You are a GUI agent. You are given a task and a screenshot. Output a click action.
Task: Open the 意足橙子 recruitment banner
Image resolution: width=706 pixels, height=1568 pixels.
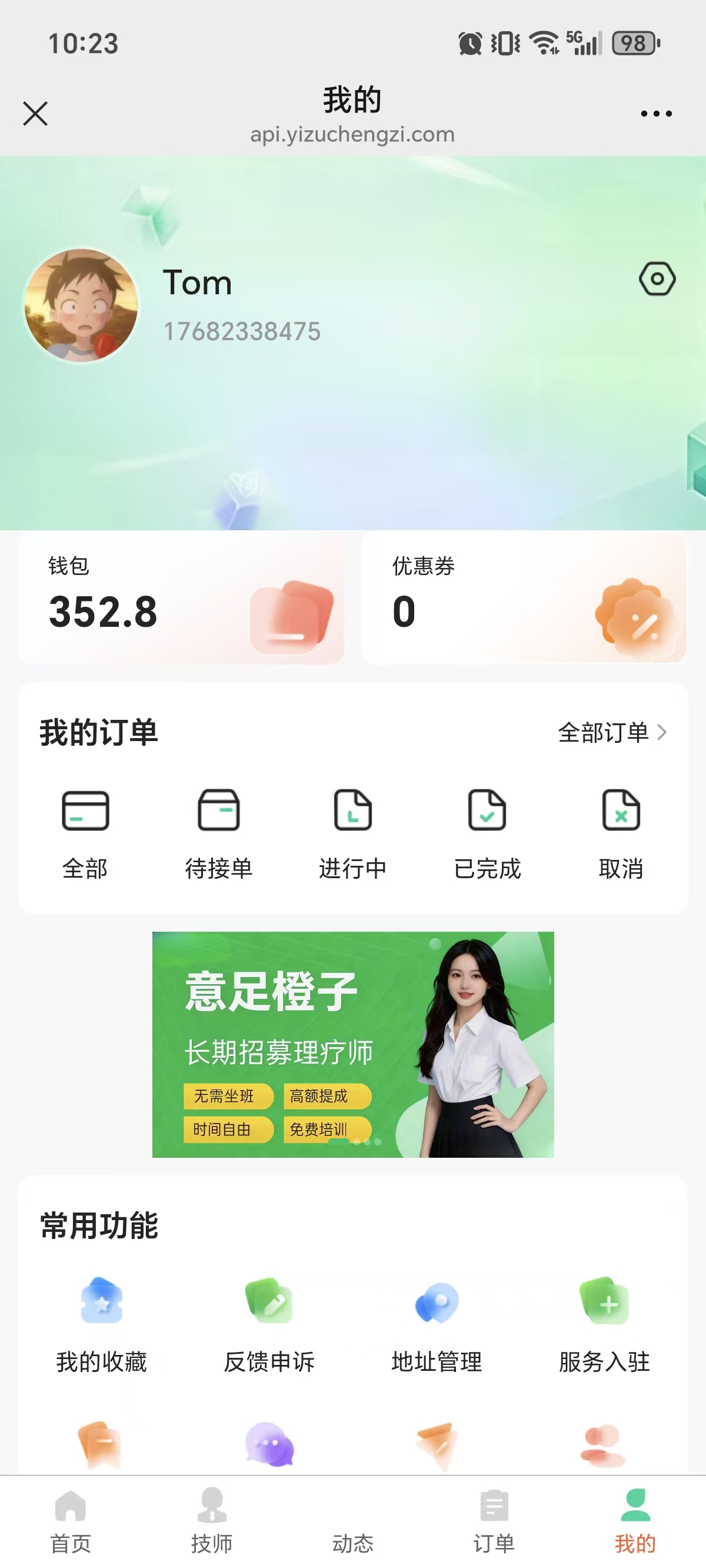click(x=353, y=1047)
